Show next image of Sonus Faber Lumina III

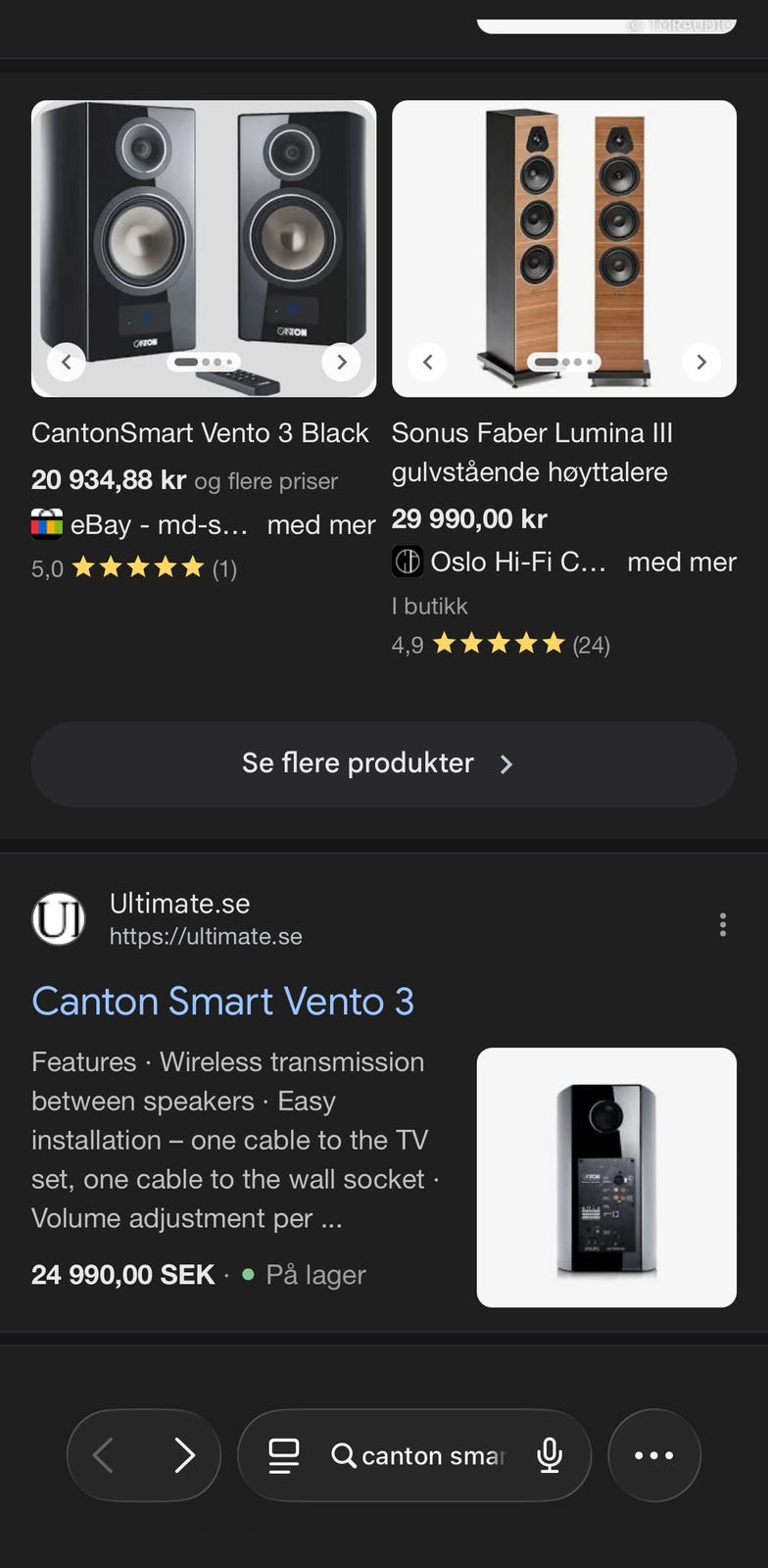point(700,362)
